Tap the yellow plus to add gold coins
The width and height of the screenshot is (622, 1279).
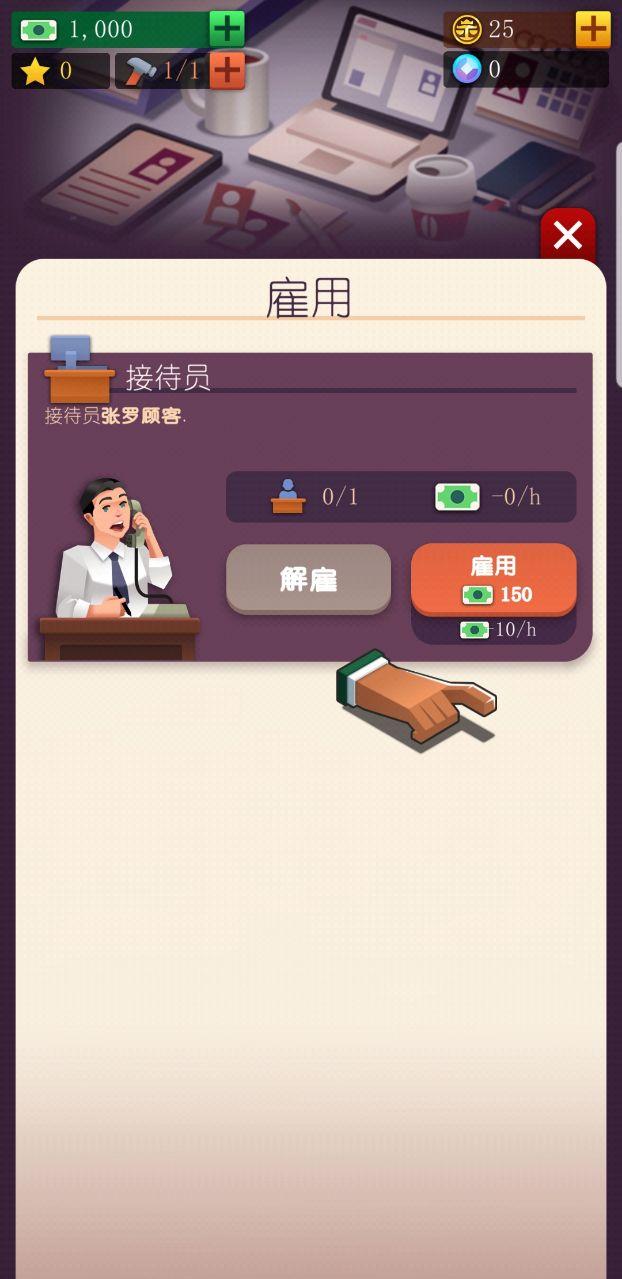593,29
